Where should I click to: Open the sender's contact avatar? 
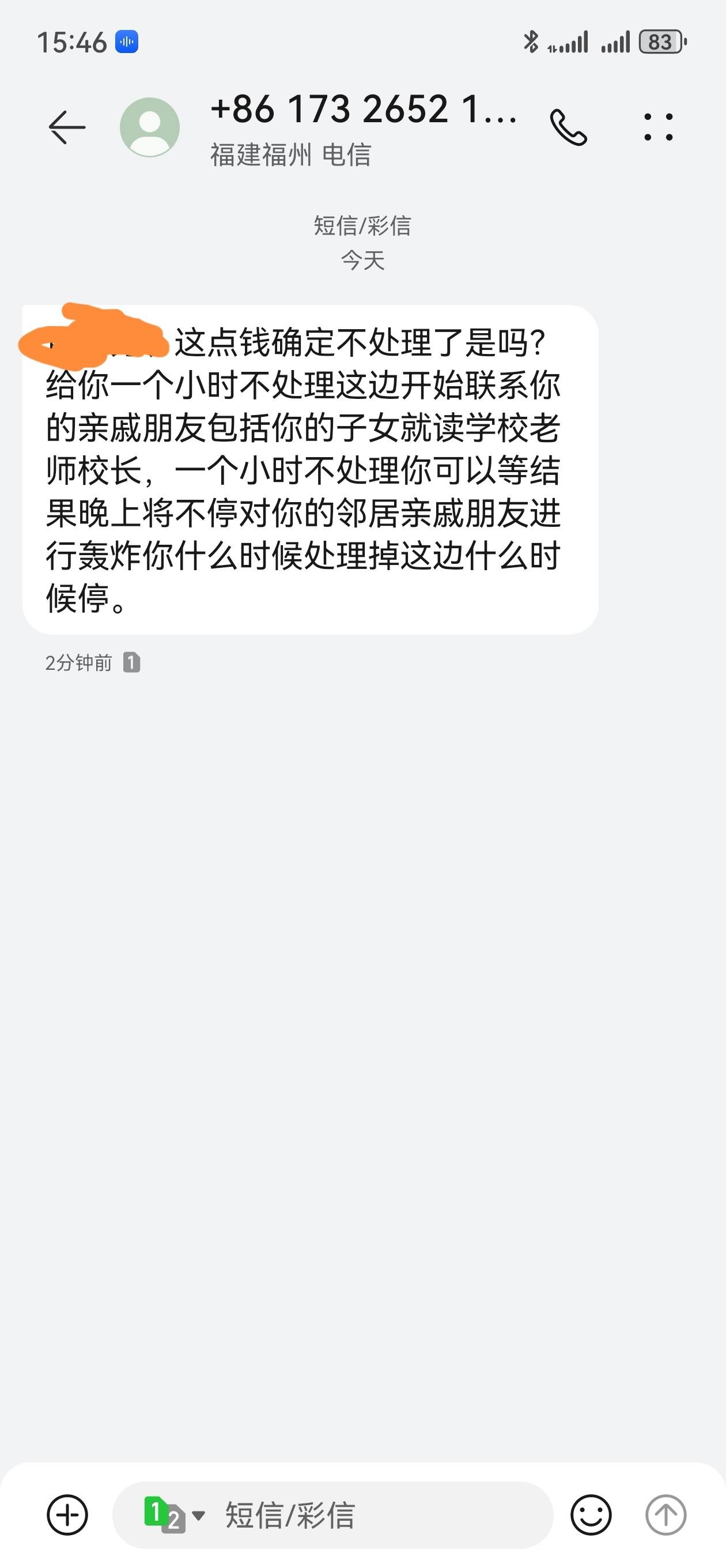[150, 127]
